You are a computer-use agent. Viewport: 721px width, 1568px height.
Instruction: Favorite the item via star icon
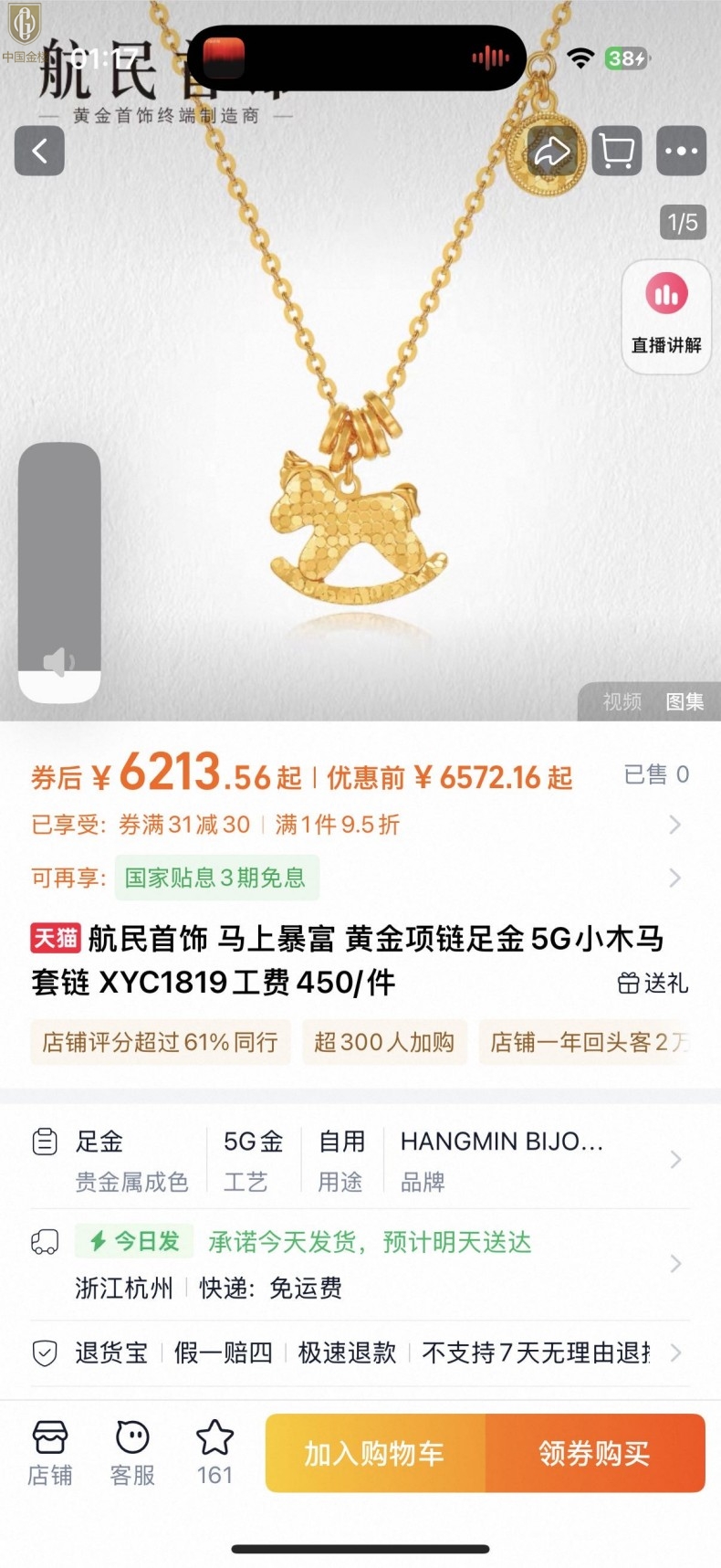pos(215,1452)
